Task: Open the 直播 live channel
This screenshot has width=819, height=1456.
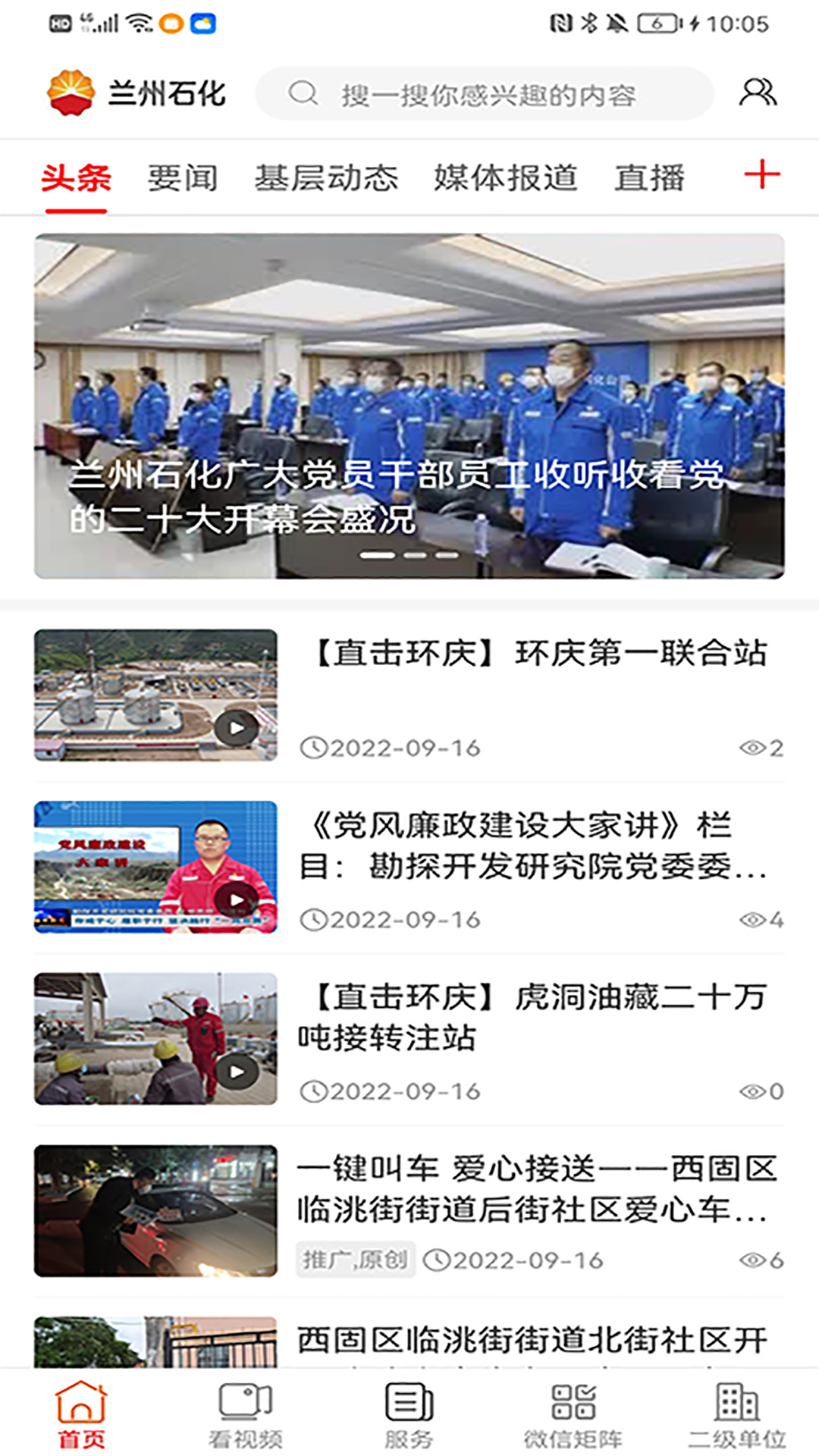Action: (651, 177)
